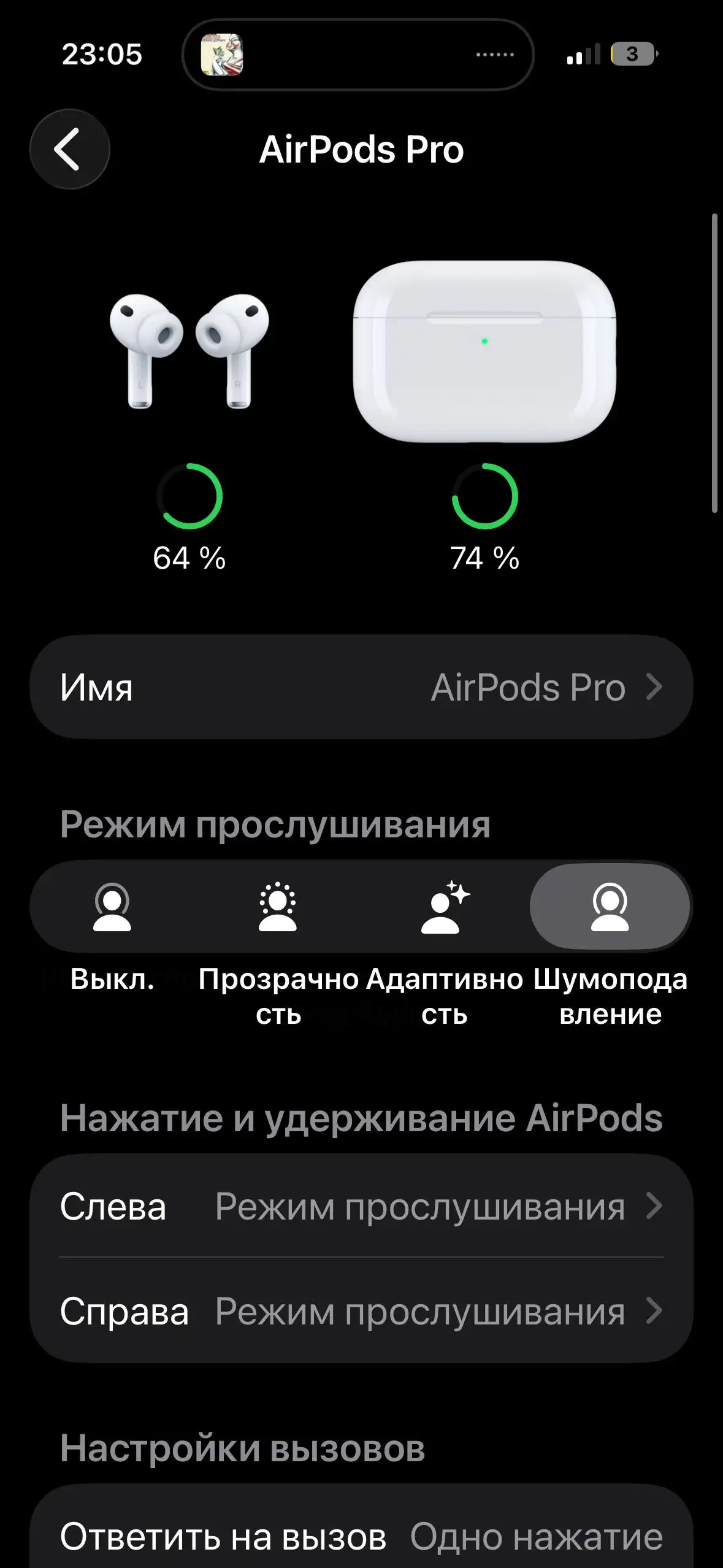Open the Имя name editing screen
Image resolution: width=723 pixels, height=1568 pixels.
coord(362,686)
